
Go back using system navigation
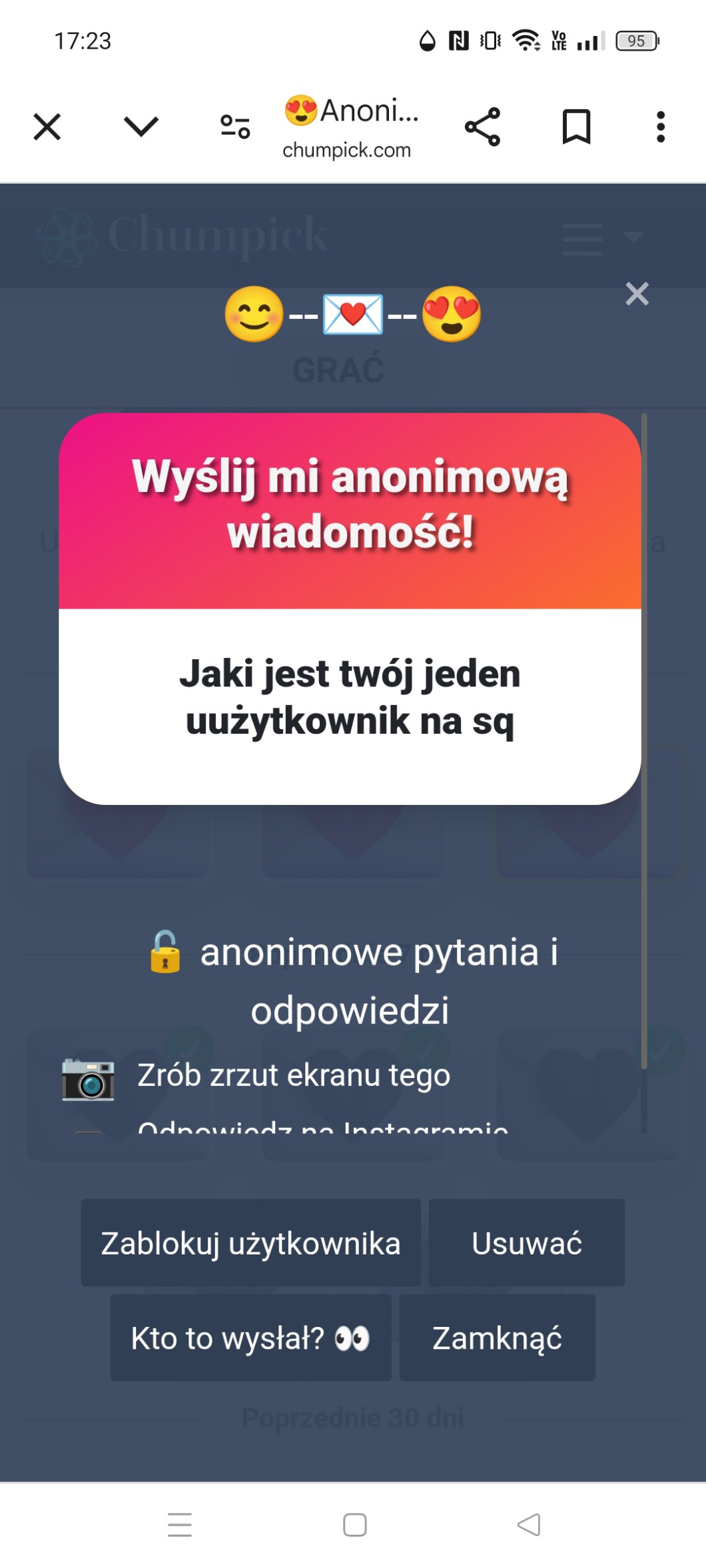point(529,1524)
